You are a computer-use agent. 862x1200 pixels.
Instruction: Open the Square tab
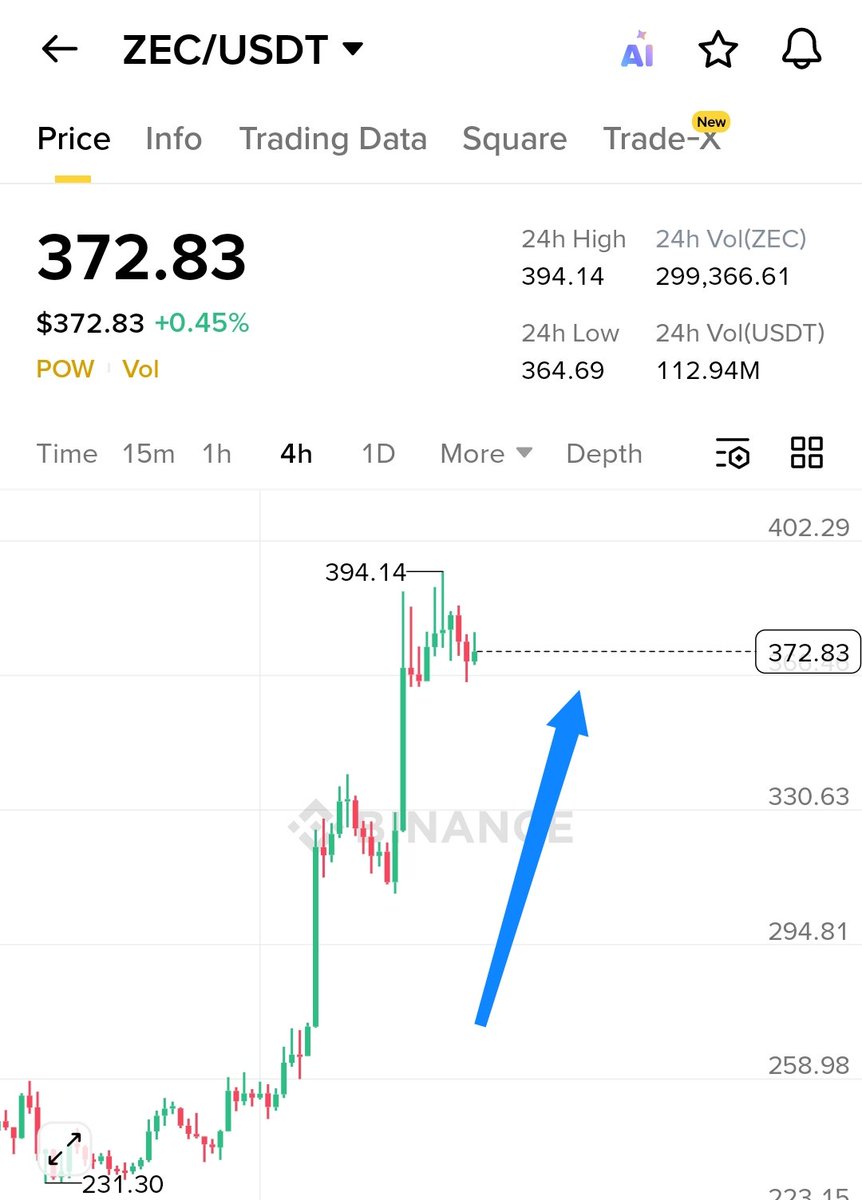[x=514, y=139]
